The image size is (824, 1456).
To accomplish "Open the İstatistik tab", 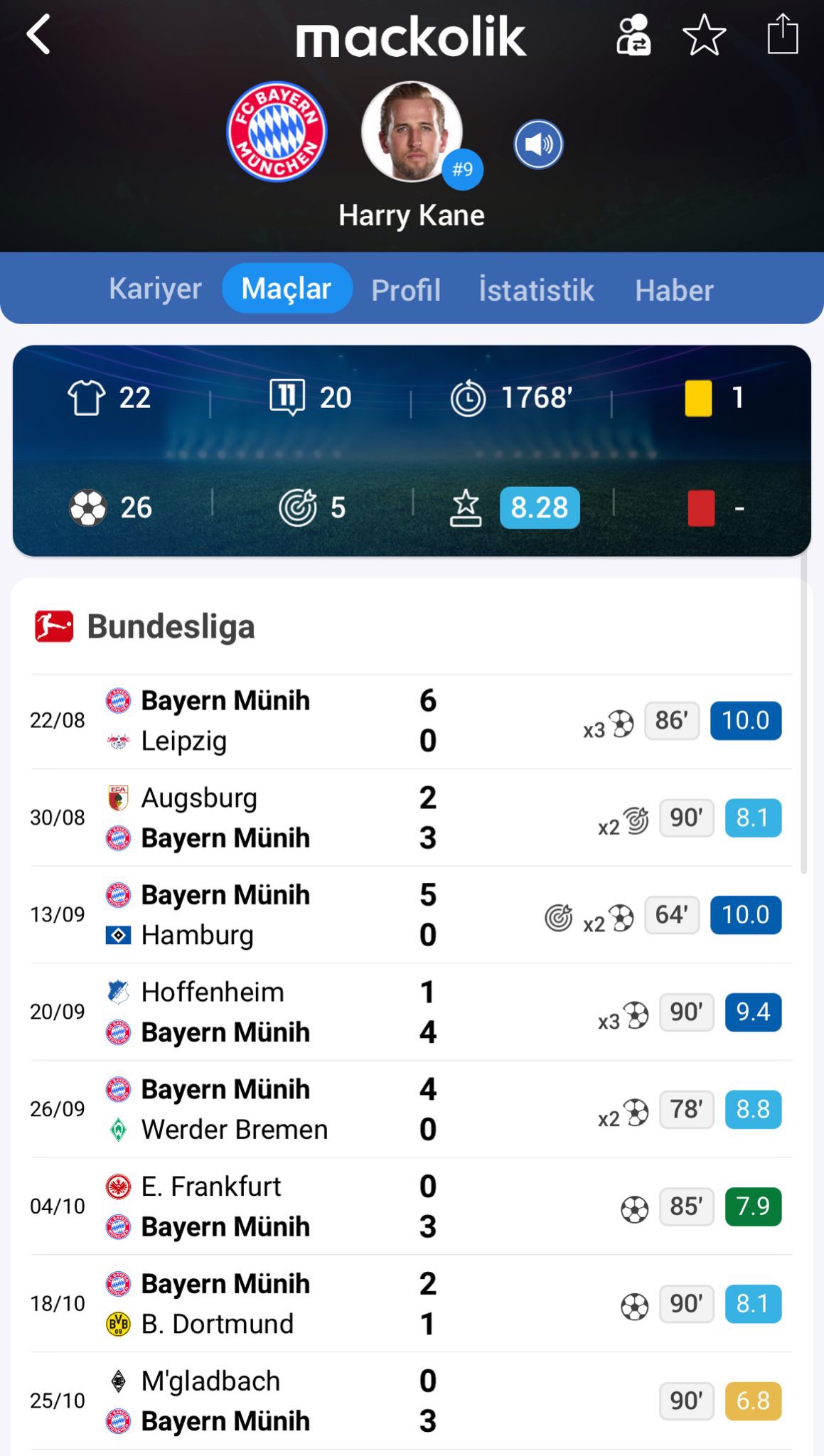I will click(x=536, y=290).
